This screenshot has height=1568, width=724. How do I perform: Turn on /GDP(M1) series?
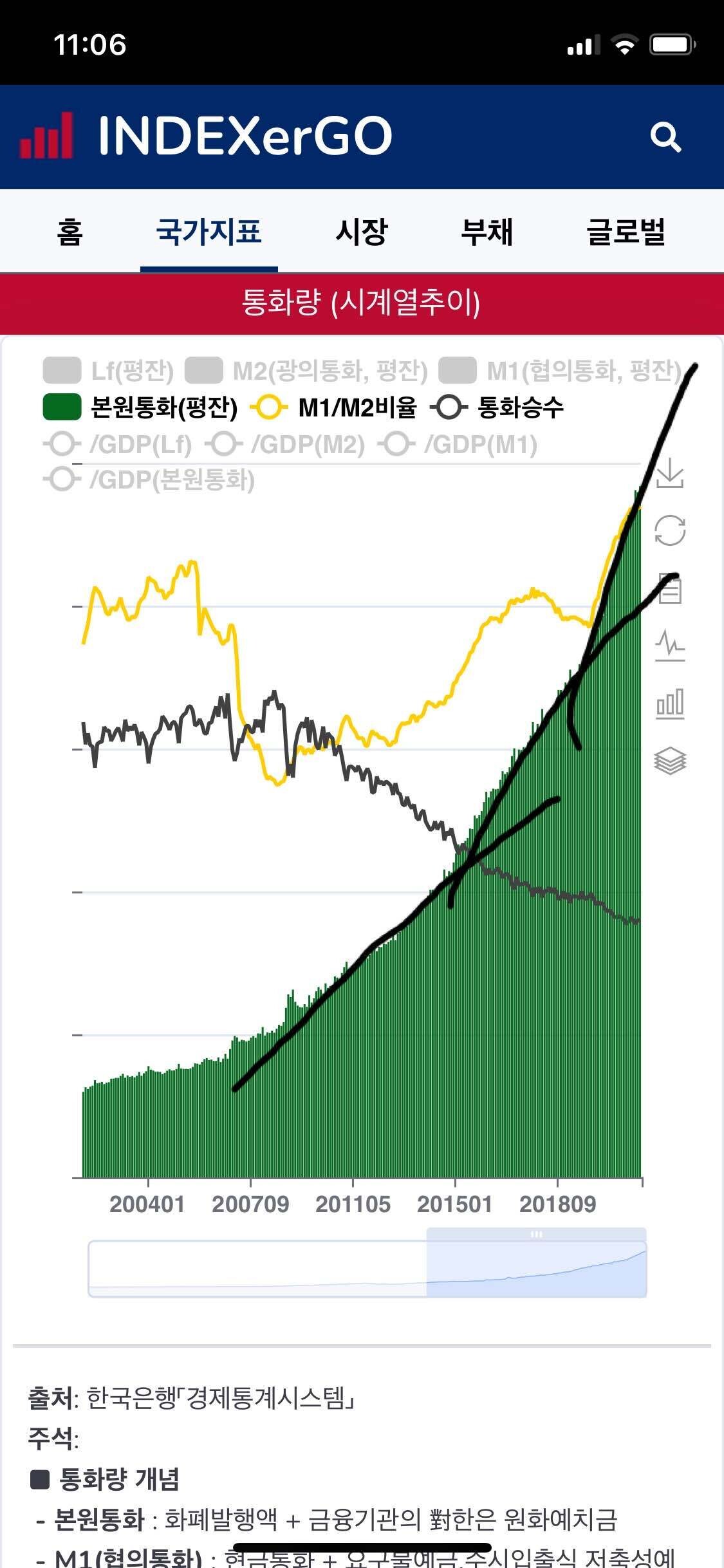(458, 444)
